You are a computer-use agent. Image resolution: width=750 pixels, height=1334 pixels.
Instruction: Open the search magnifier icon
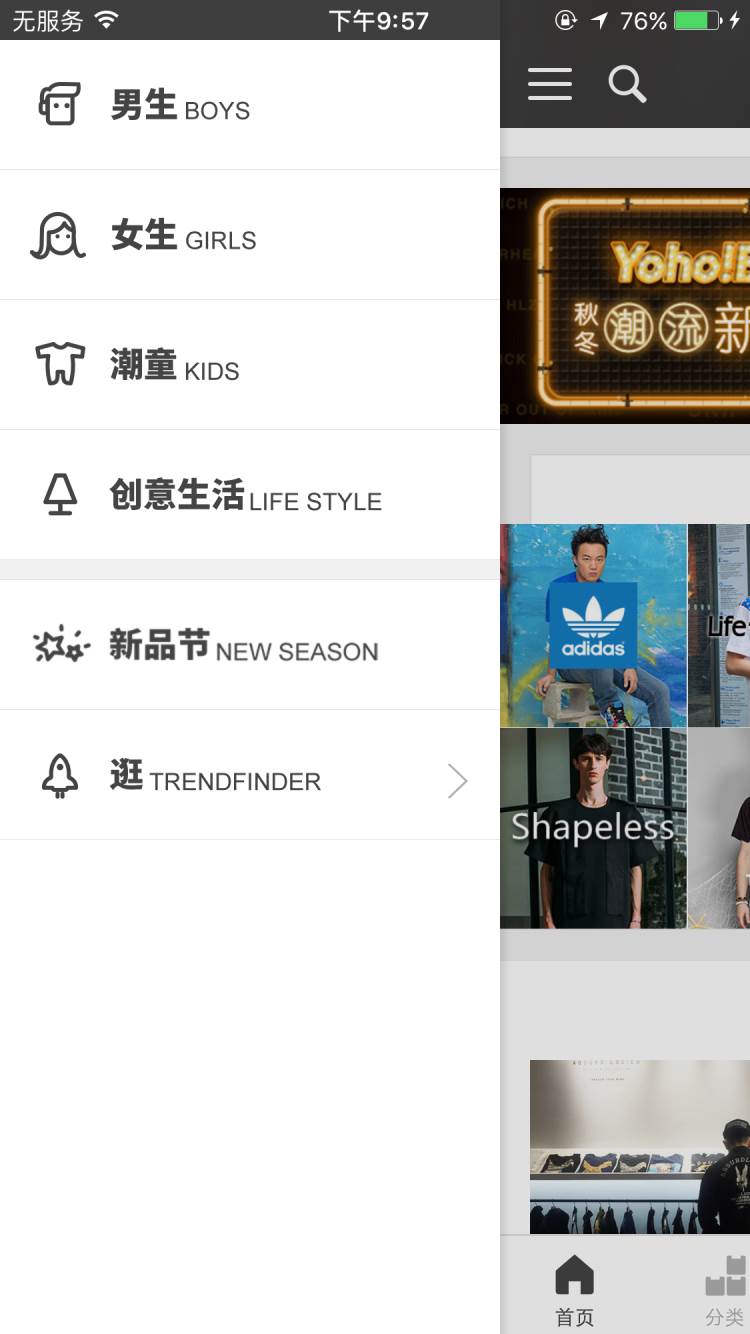627,84
